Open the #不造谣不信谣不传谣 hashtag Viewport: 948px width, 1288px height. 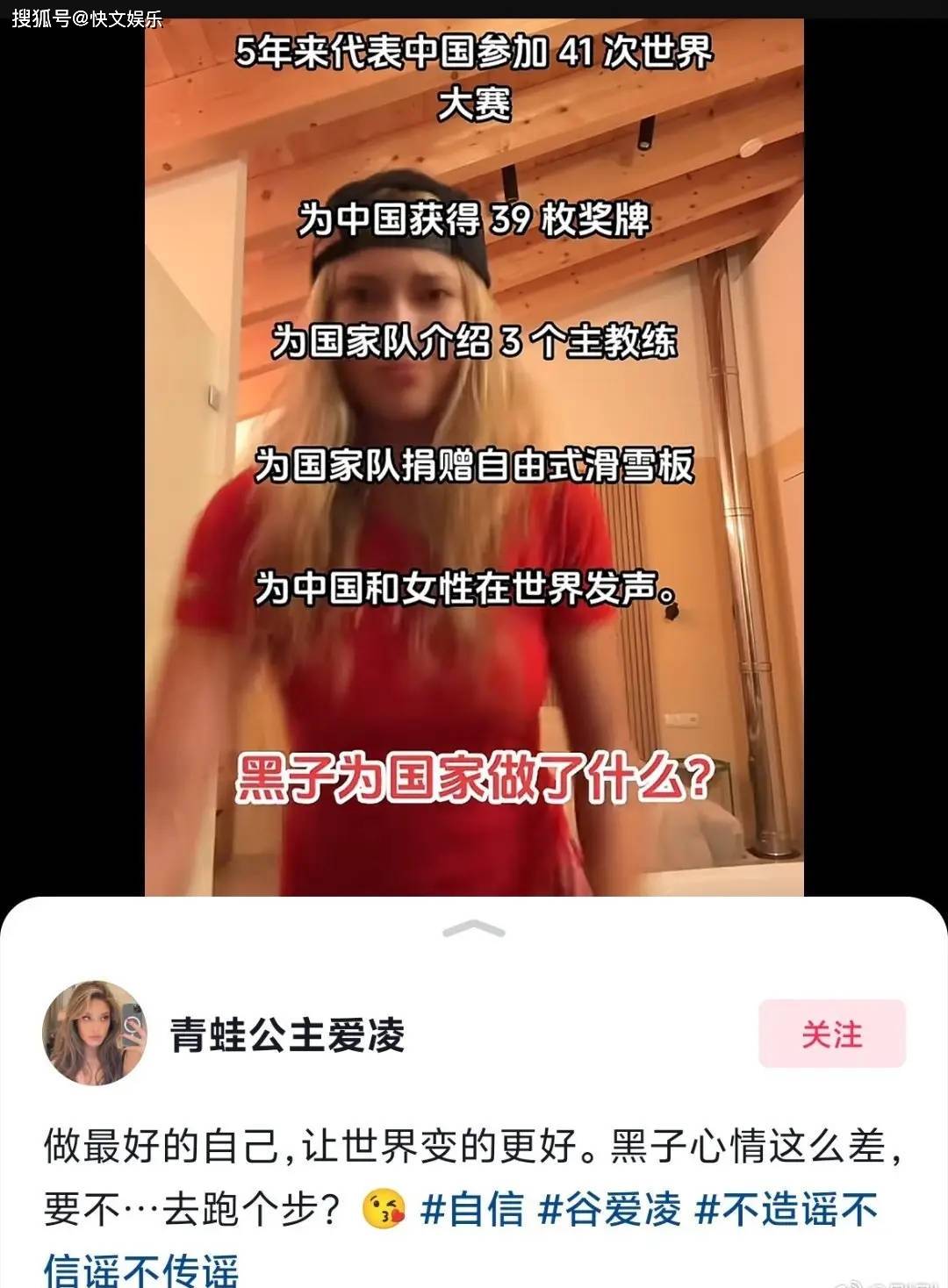785,1209
